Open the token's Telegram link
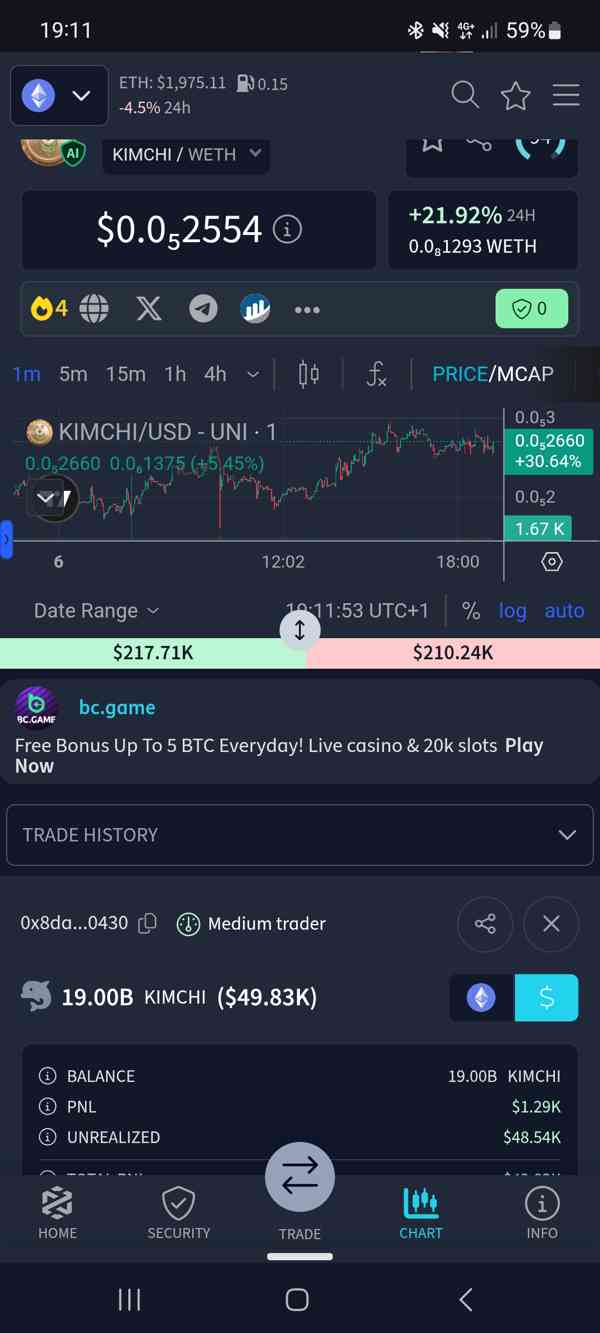 click(203, 308)
